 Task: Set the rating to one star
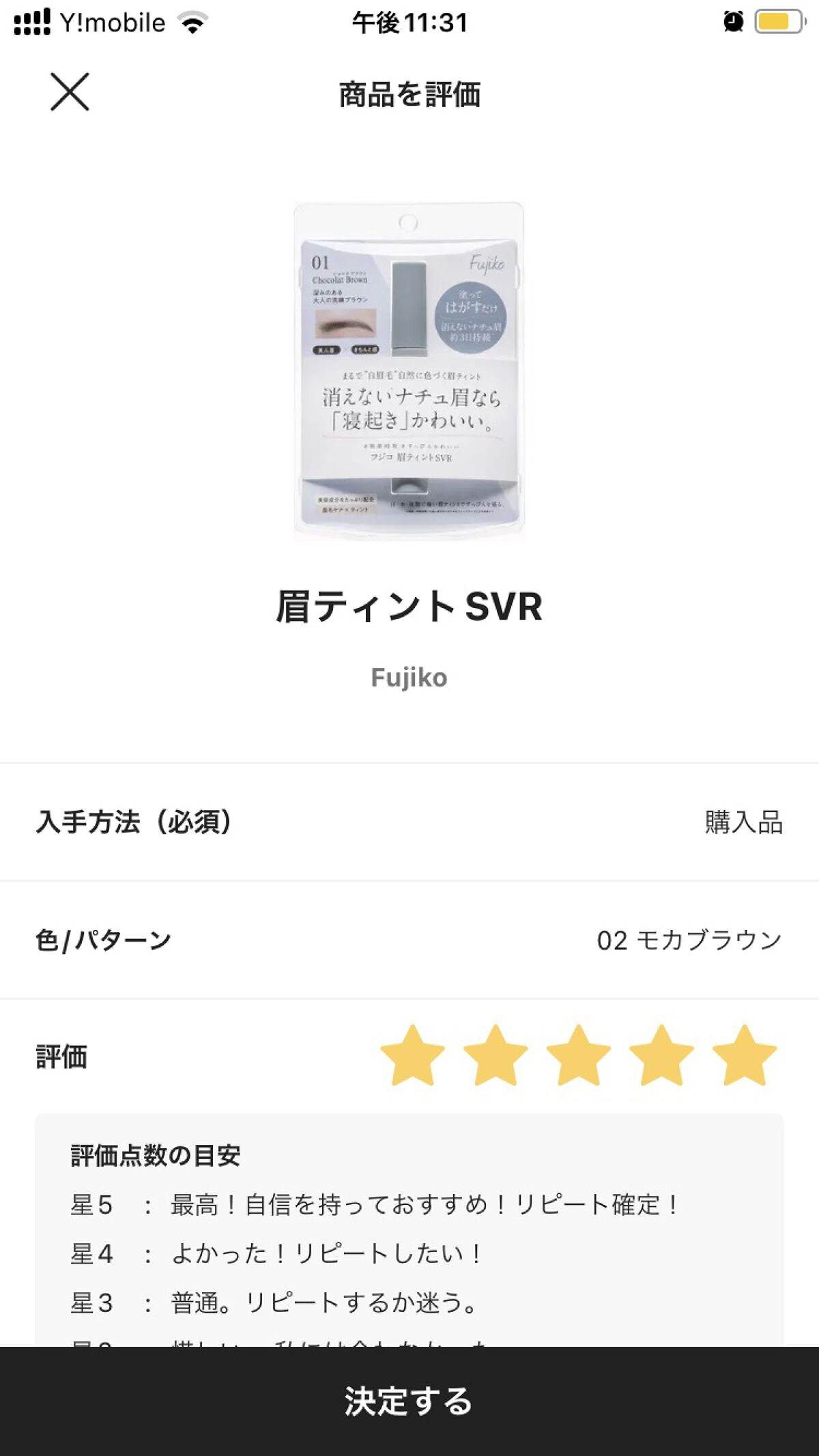tap(412, 1056)
